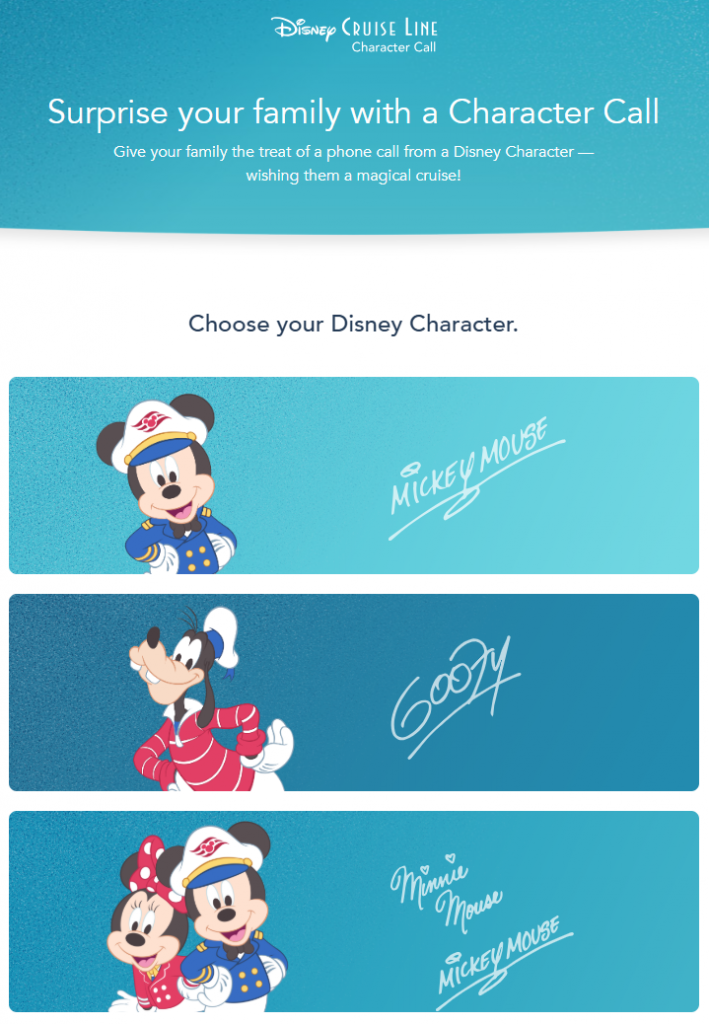Choose the Goofy character call card
The width and height of the screenshot is (709, 1024).
click(353, 692)
